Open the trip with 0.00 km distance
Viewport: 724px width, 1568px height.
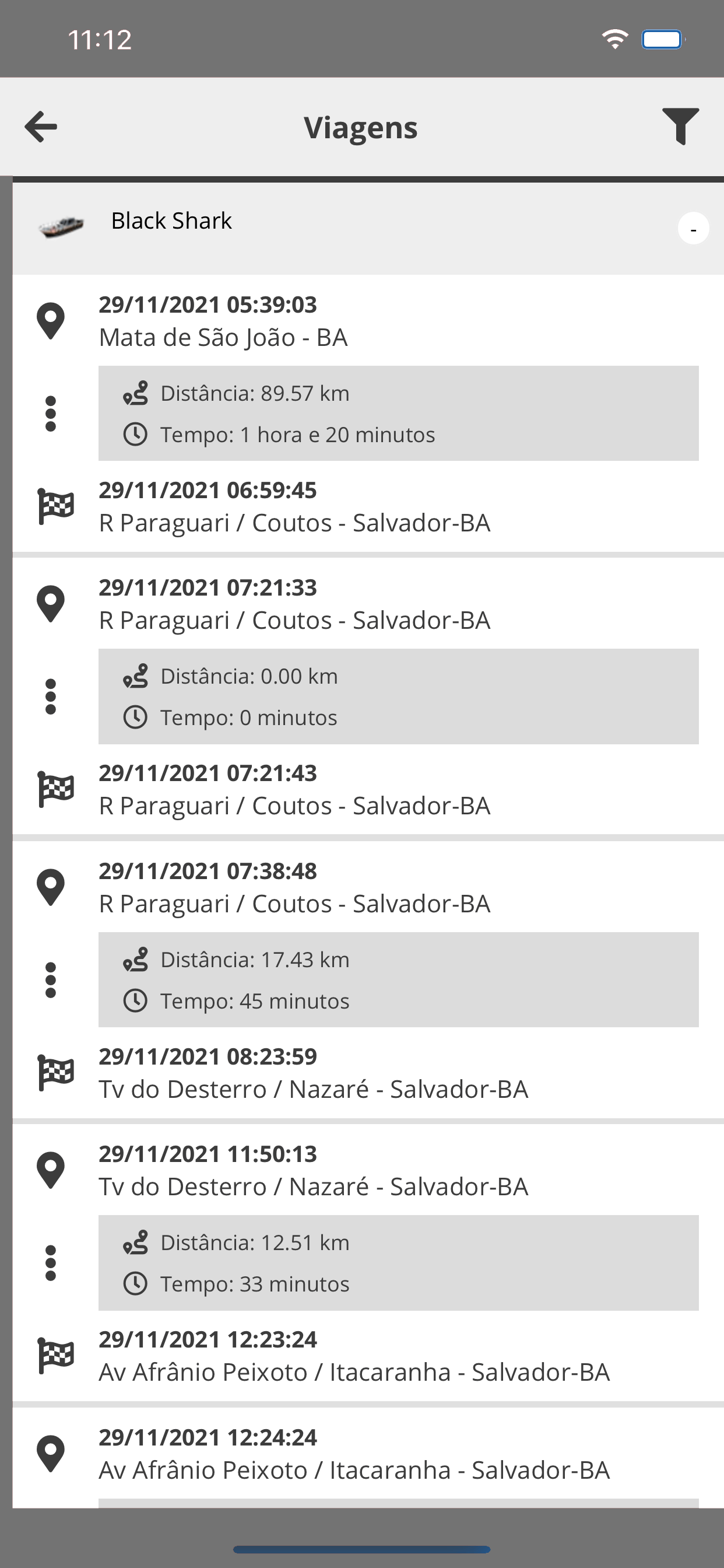368,696
